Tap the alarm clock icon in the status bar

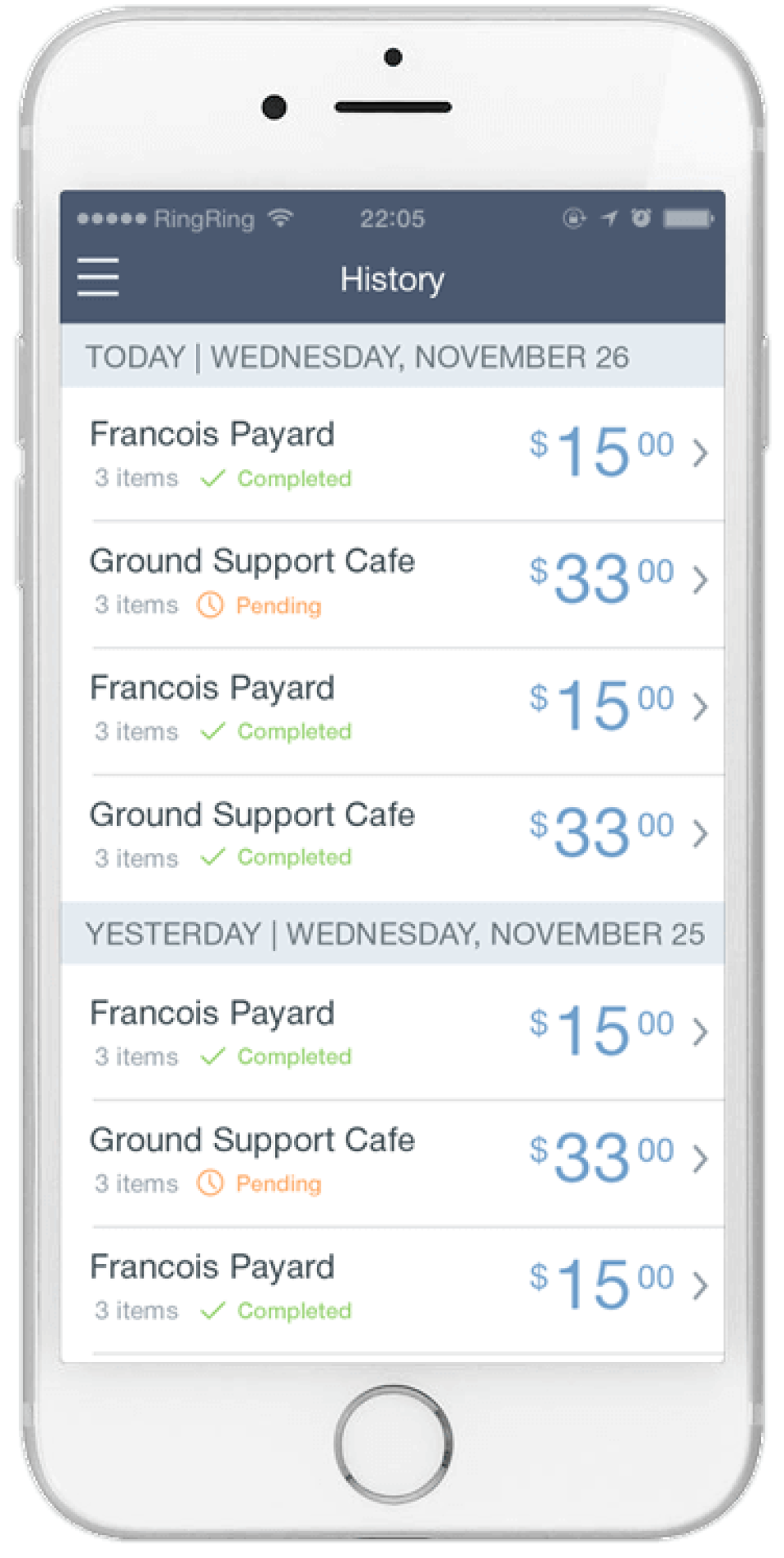click(642, 218)
